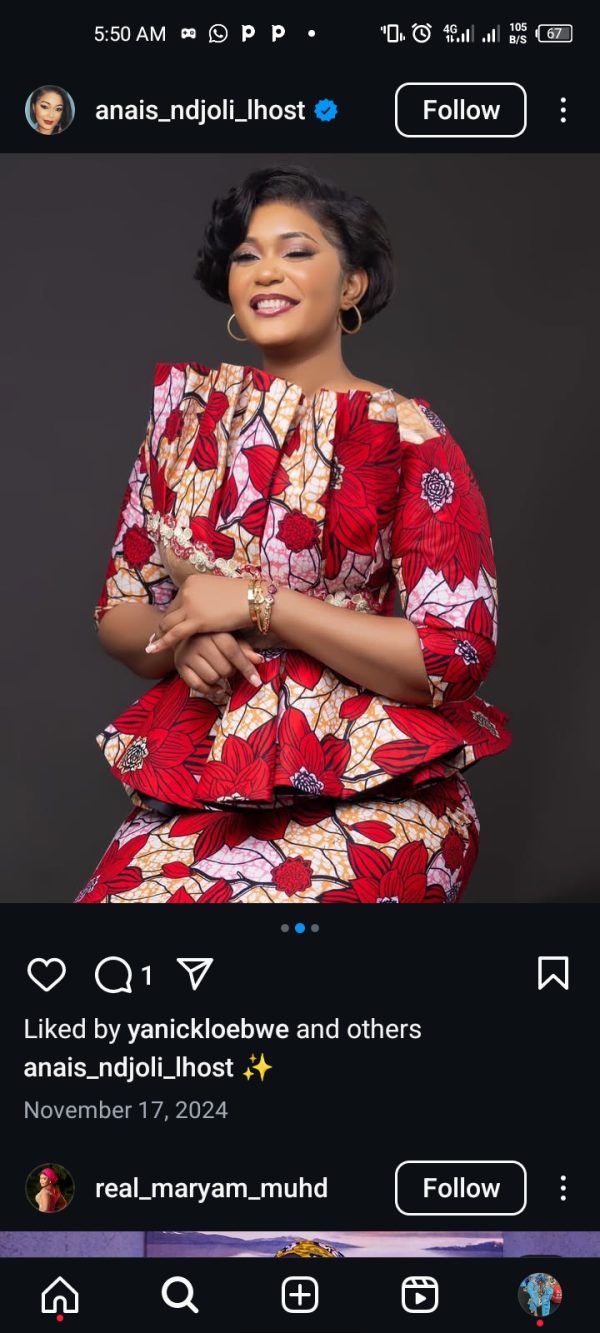Bookmark anais_ndjoli_lhost's post
This screenshot has height=1333, width=600.
tap(553, 974)
